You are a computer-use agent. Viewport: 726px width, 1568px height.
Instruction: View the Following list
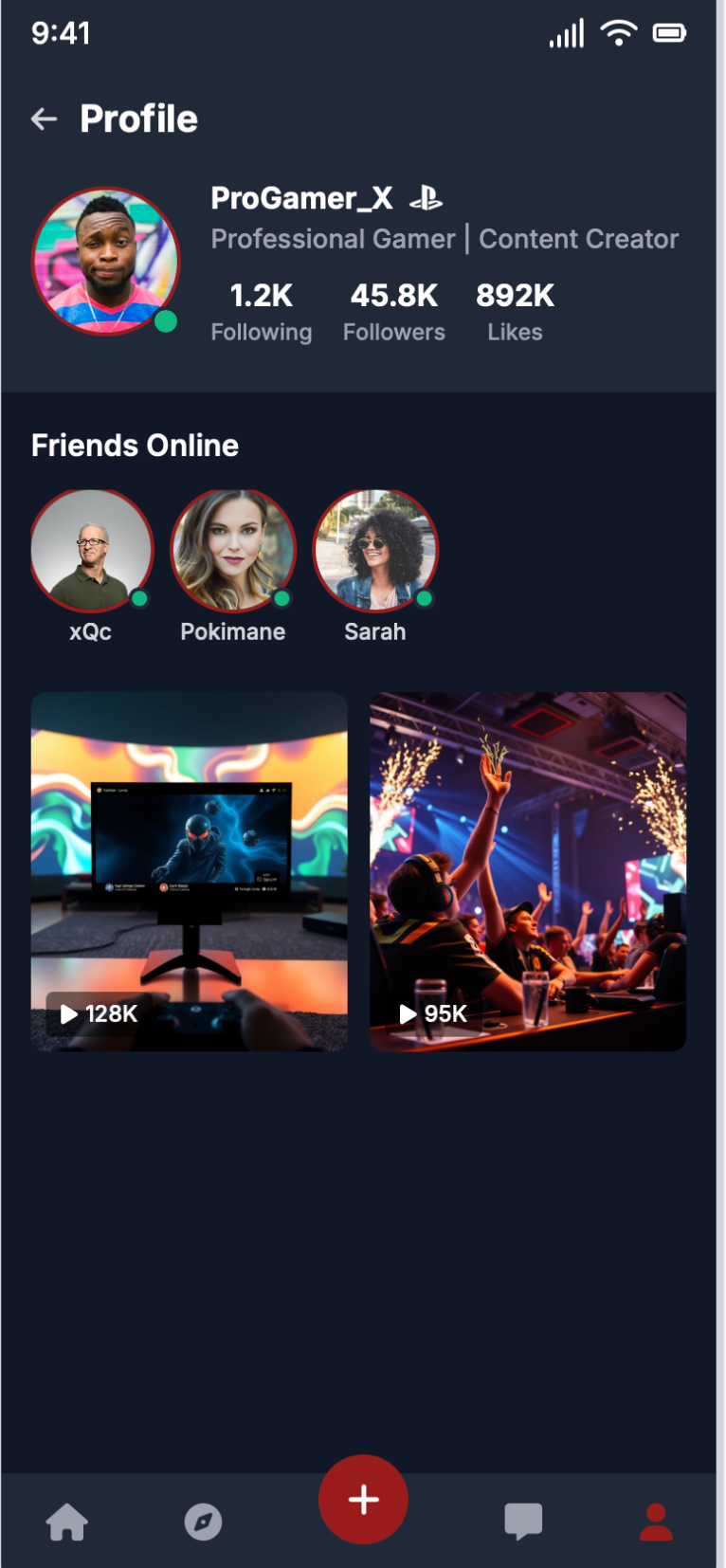261,312
